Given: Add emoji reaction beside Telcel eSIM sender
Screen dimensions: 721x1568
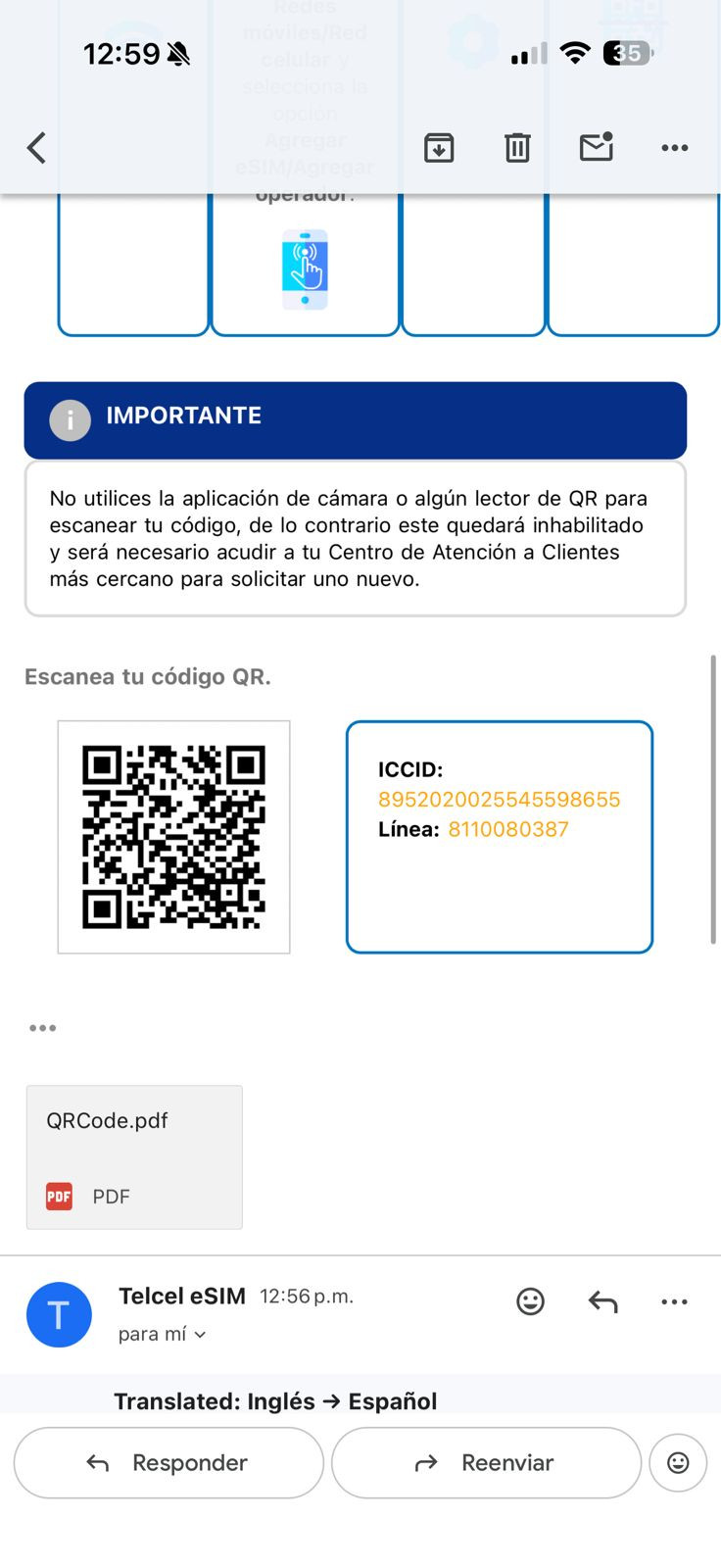Looking at the screenshot, I should (x=530, y=1301).
